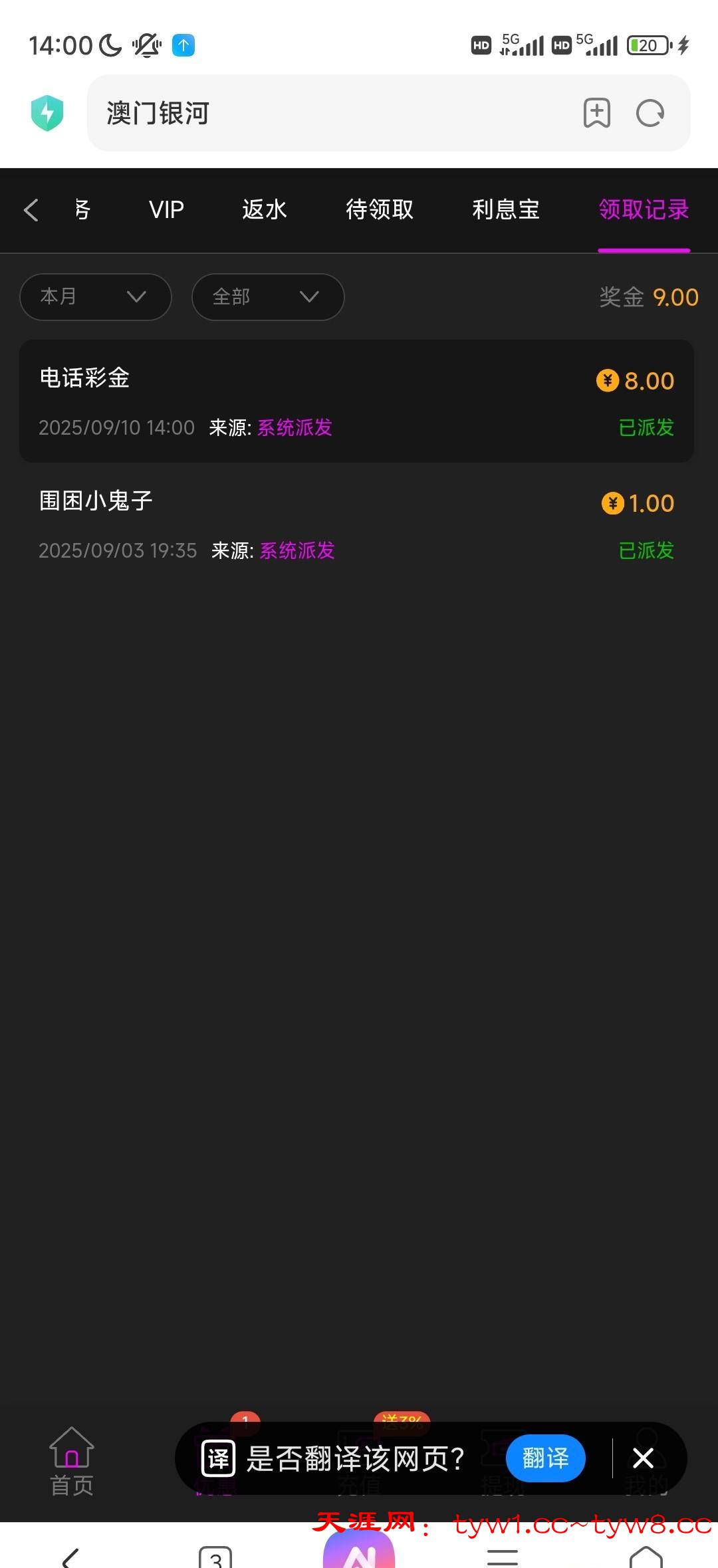Go back using the top-left arrow
This screenshot has height=1568, width=718.
pyautogui.click(x=31, y=210)
